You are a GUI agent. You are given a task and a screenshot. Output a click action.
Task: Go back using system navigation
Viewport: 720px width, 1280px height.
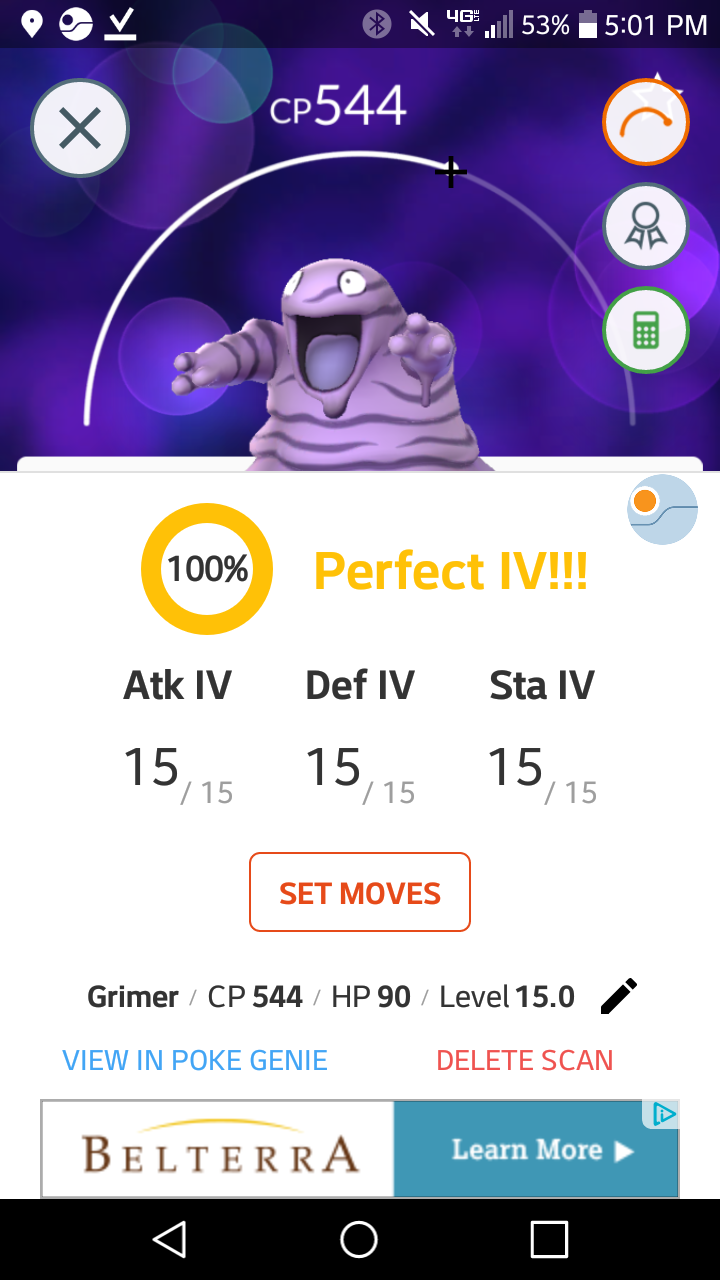[x=169, y=1240]
